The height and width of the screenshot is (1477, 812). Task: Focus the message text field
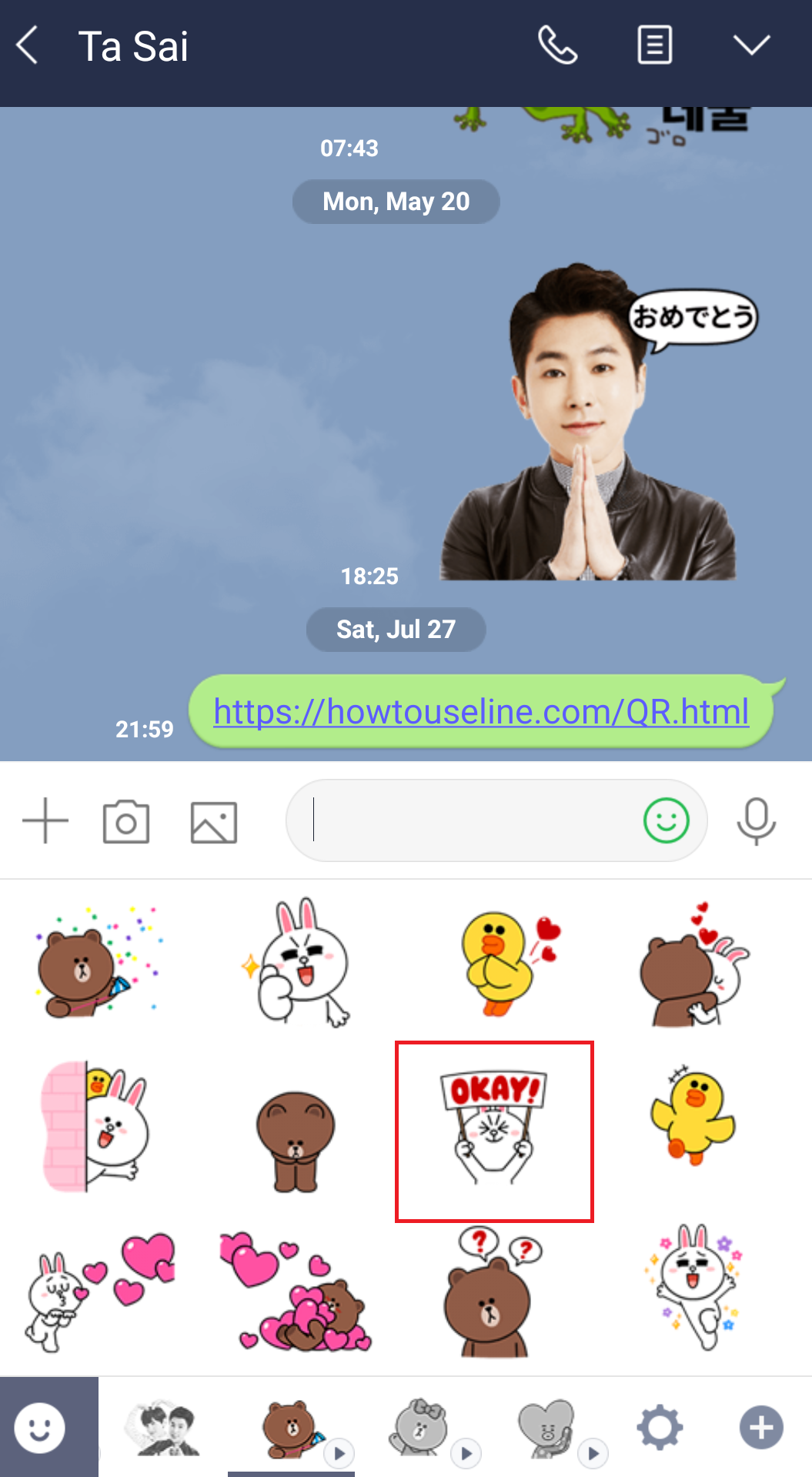pyautogui.click(x=462, y=820)
